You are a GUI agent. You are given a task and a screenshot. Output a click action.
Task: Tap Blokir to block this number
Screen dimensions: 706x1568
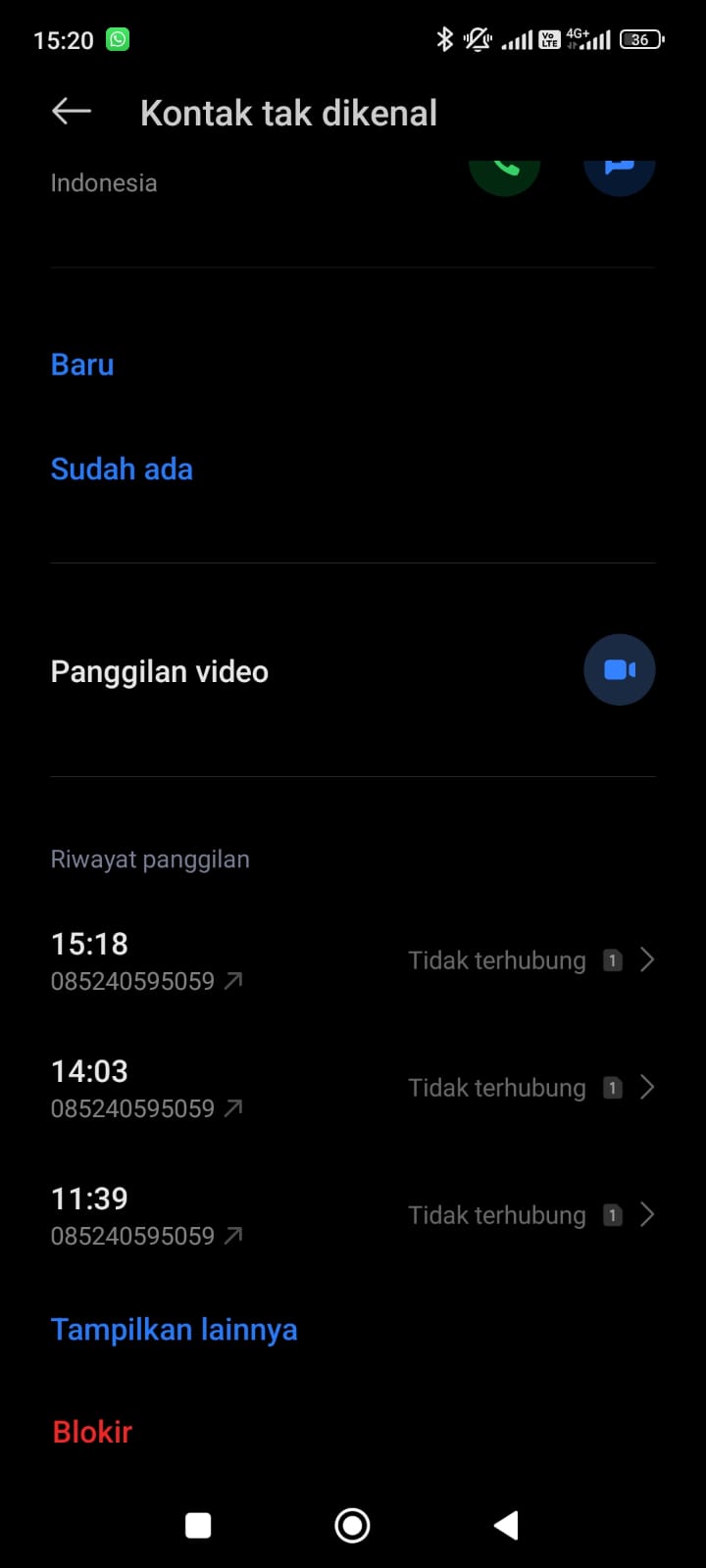tap(91, 1432)
